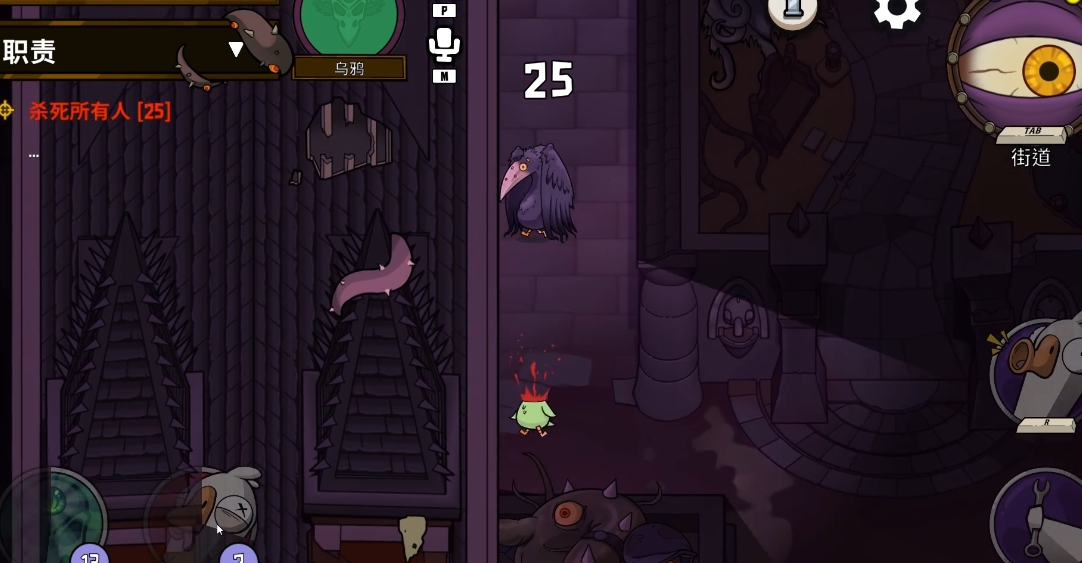Collapse the 职责 task list dropdown
1082x563 pixels.
coord(236,49)
